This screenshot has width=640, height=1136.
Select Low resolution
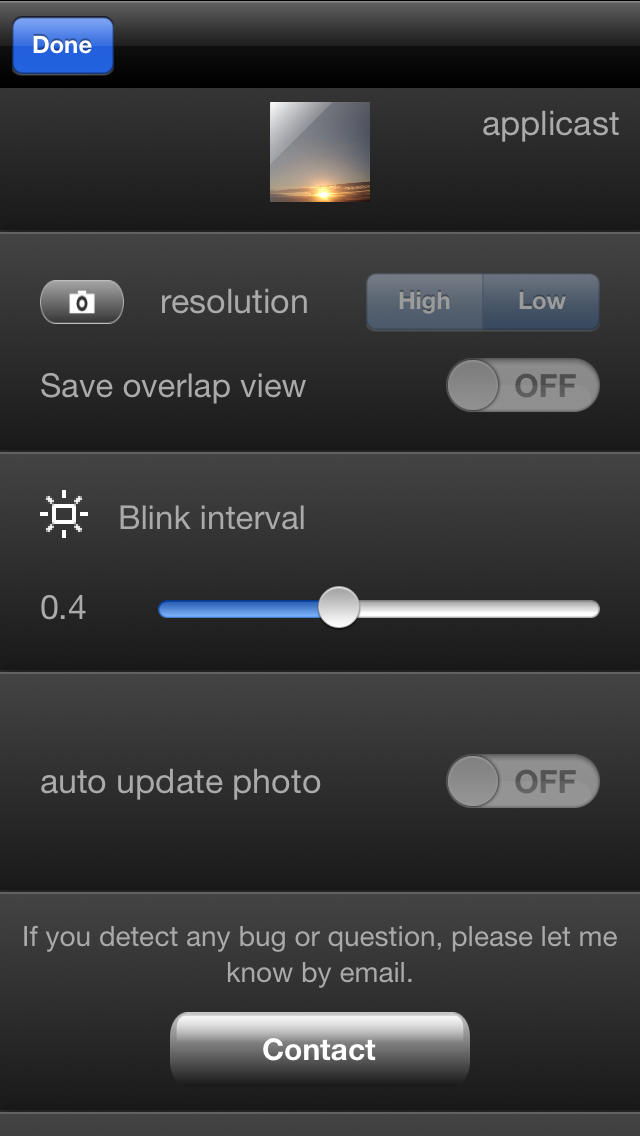tap(541, 302)
